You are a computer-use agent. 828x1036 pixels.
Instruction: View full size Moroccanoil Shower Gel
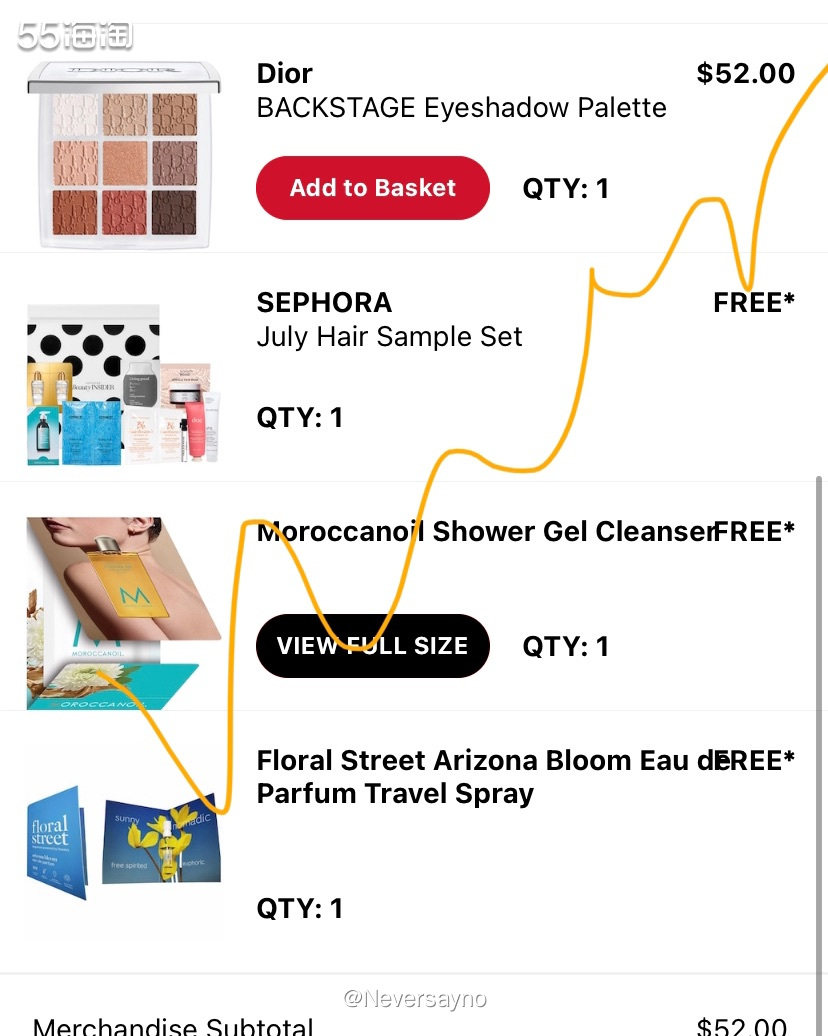click(373, 646)
